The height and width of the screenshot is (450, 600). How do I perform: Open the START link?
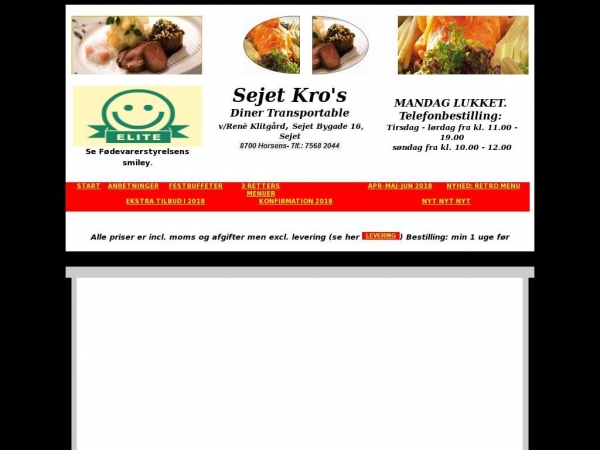click(88, 186)
